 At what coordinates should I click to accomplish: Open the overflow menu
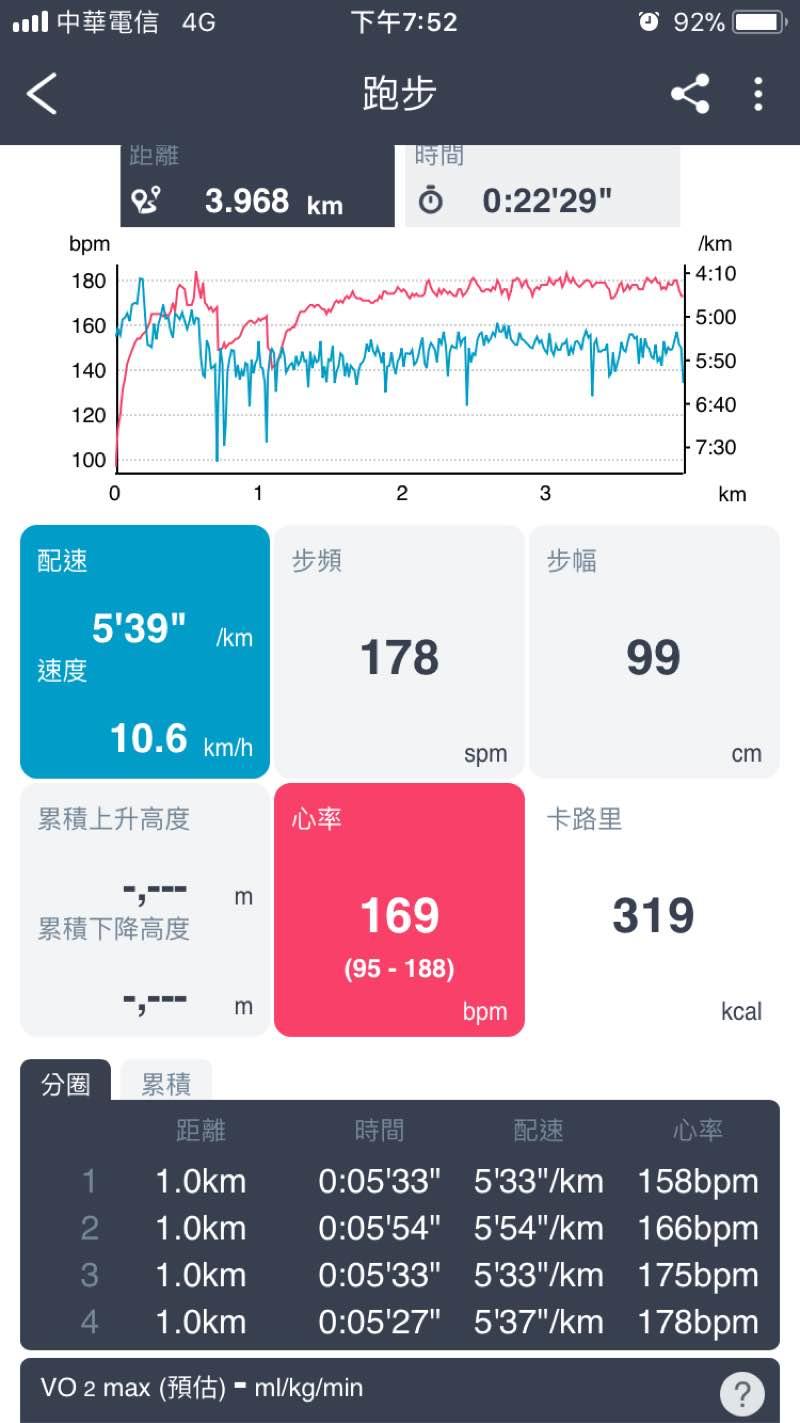pyautogui.click(x=758, y=94)
